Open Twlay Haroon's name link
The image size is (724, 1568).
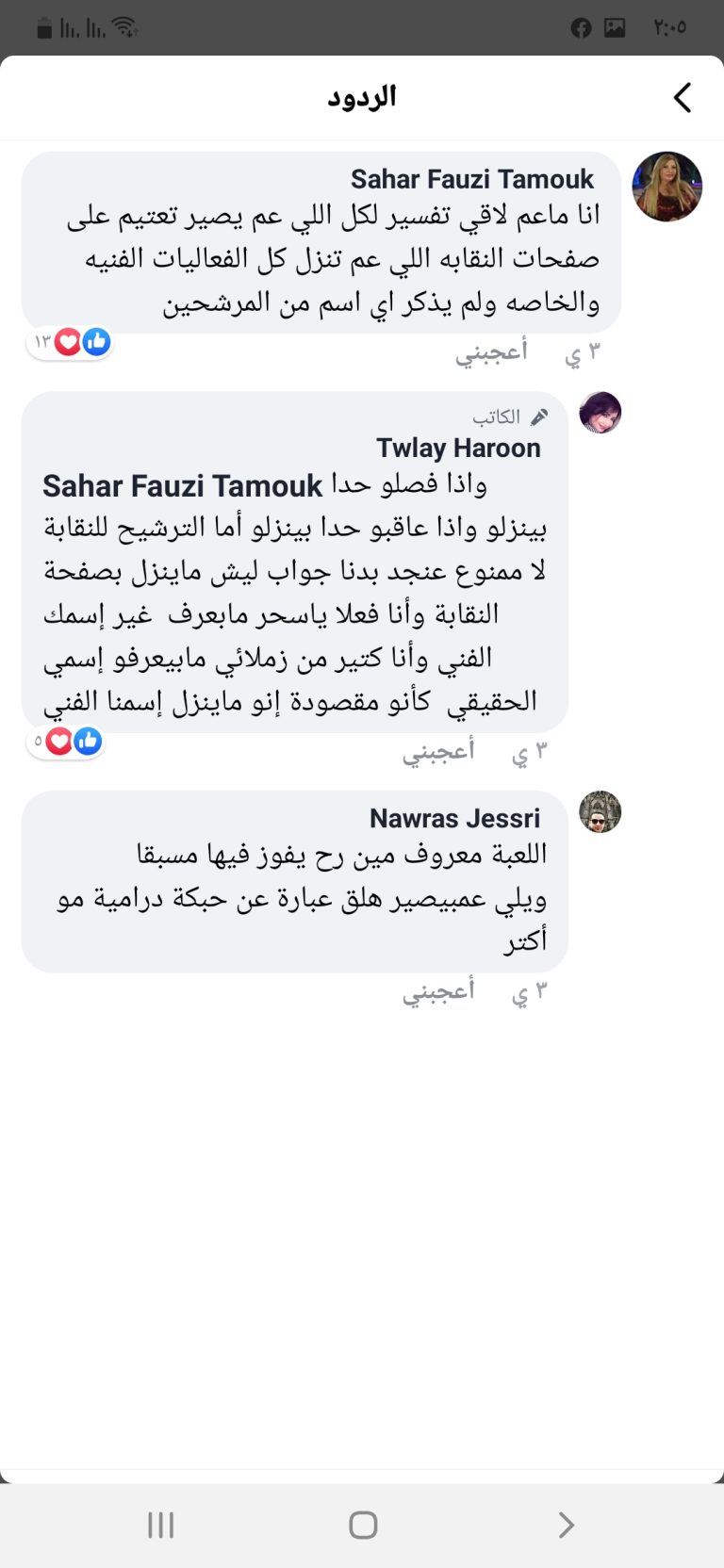click(x=458, y=448)
